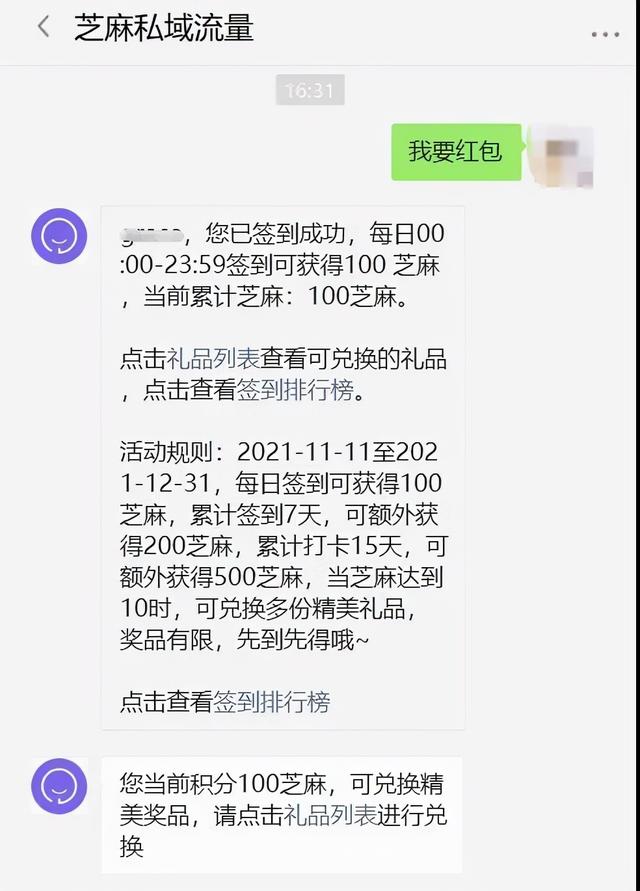
Task: Open 礼品列表 link in the points message
Action: 331,815
